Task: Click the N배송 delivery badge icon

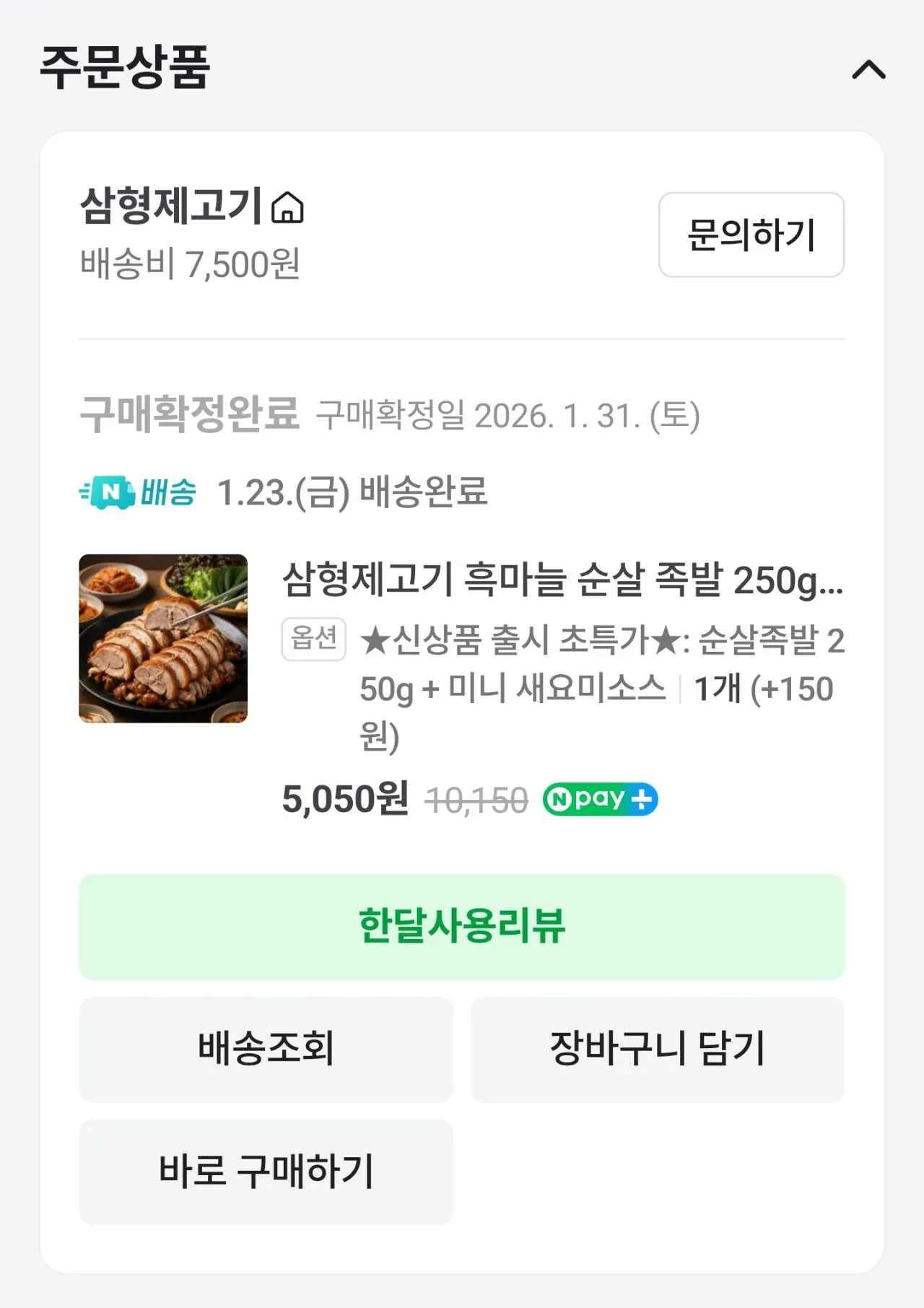Action: (x=139, y=492)
